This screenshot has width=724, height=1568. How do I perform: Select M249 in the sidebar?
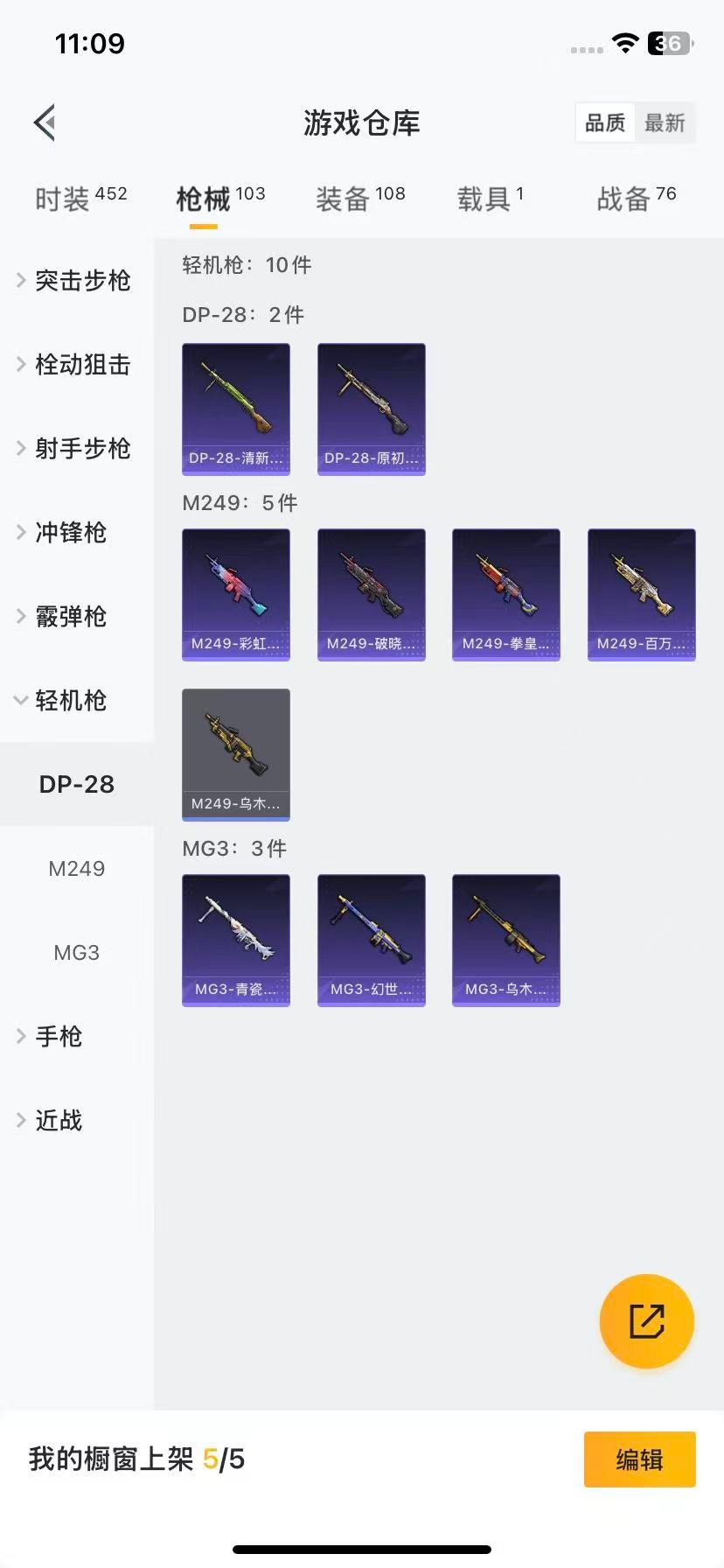click(x=77, y=868)
